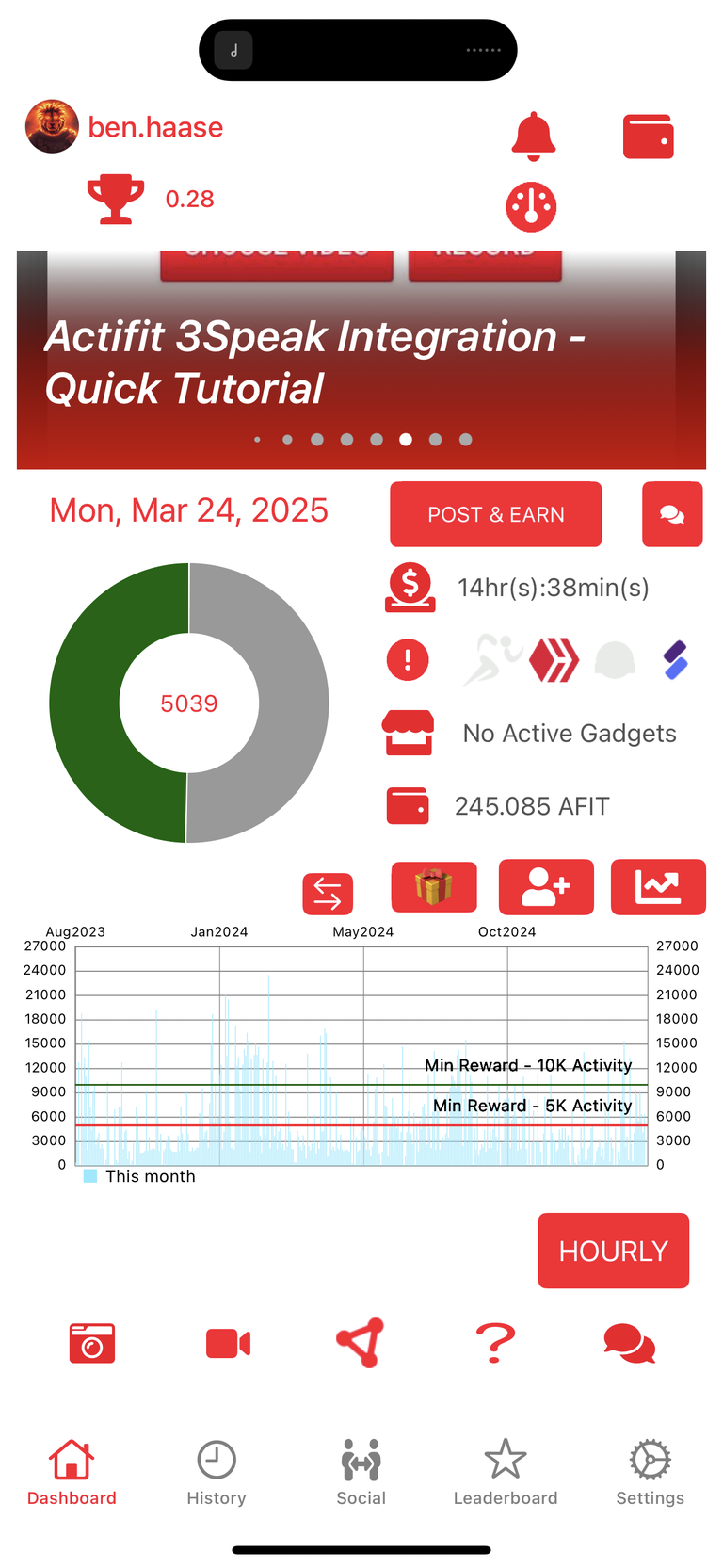
Task: Switch to the History tab
Action: [x=217, y=1473]
